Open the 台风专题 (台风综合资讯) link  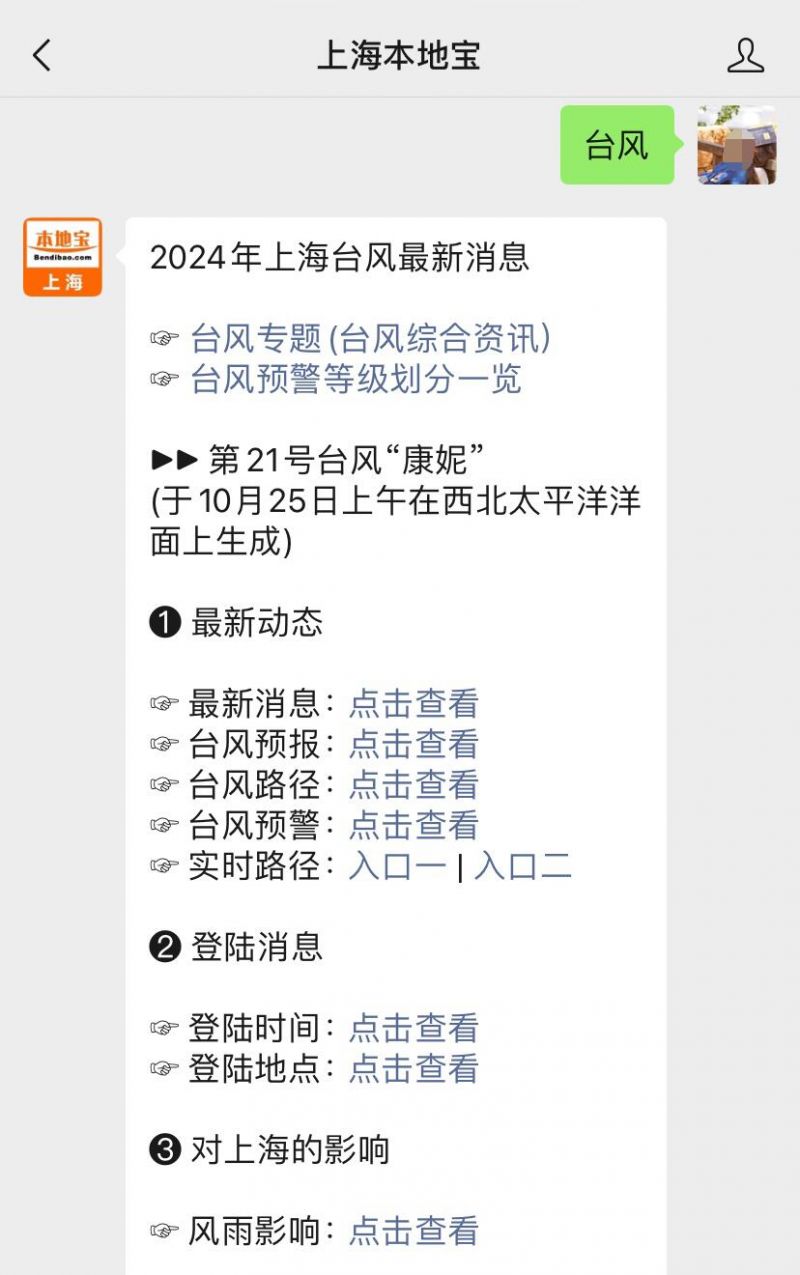point(370,339)
